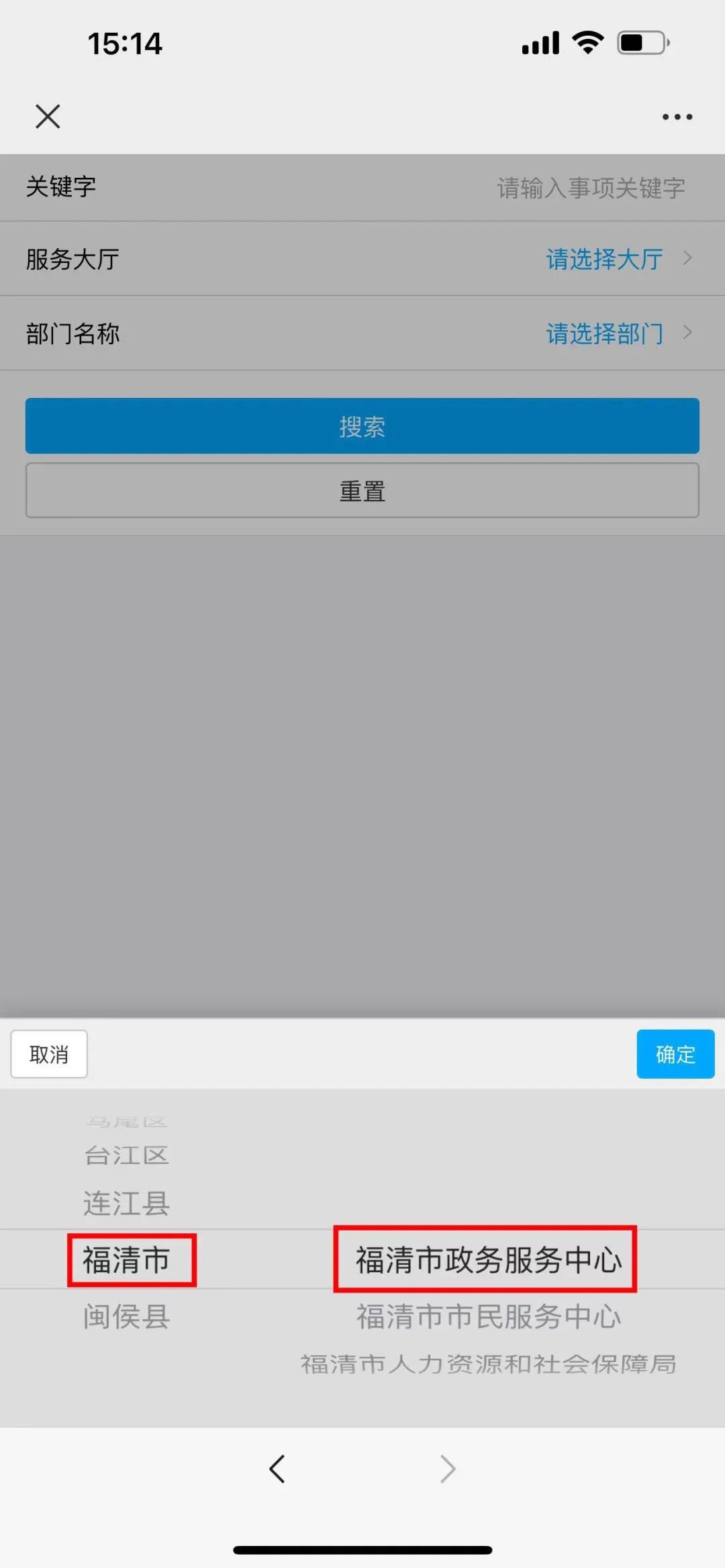Tap the 重置 reset button
Viewport: 725px width, 1568px height.
pos(362,490)
